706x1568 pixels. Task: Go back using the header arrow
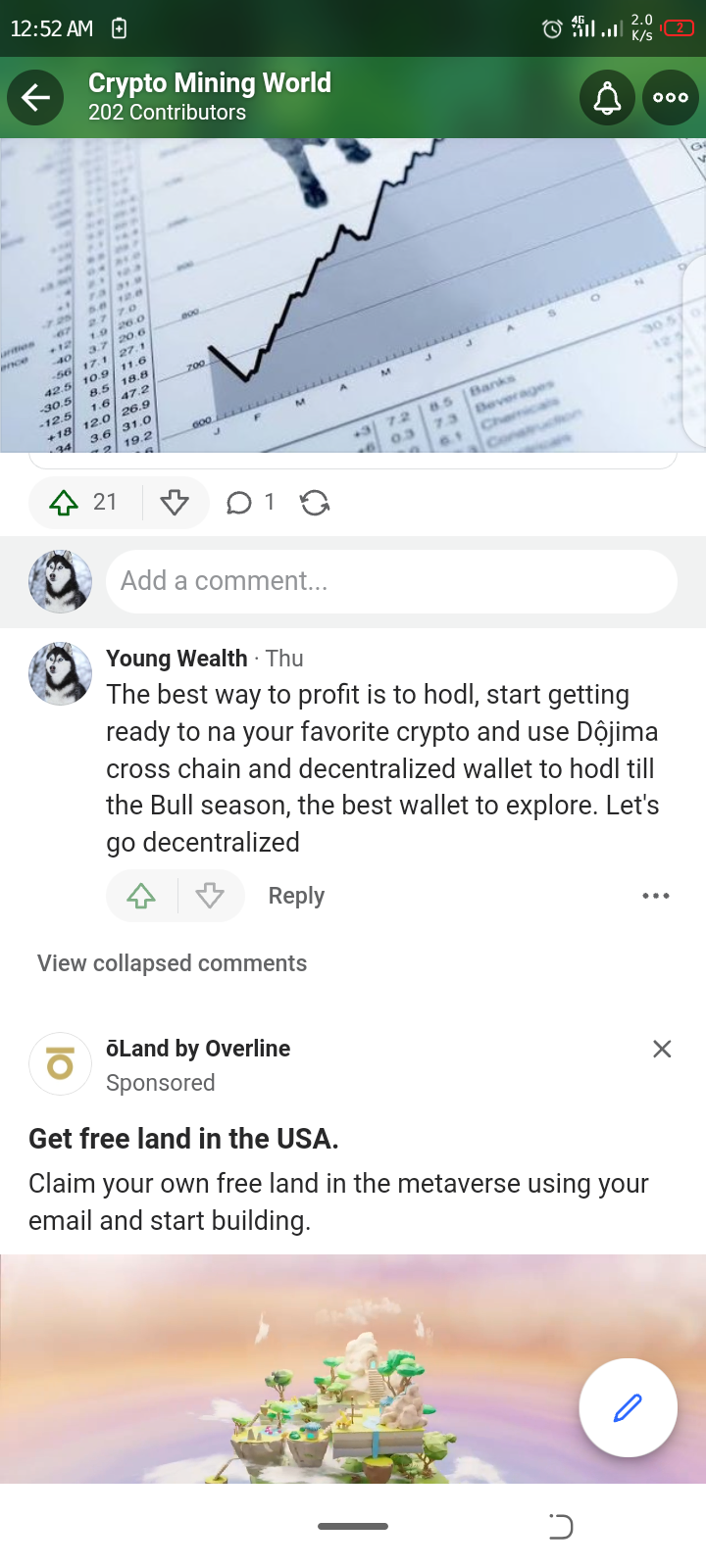35,97
